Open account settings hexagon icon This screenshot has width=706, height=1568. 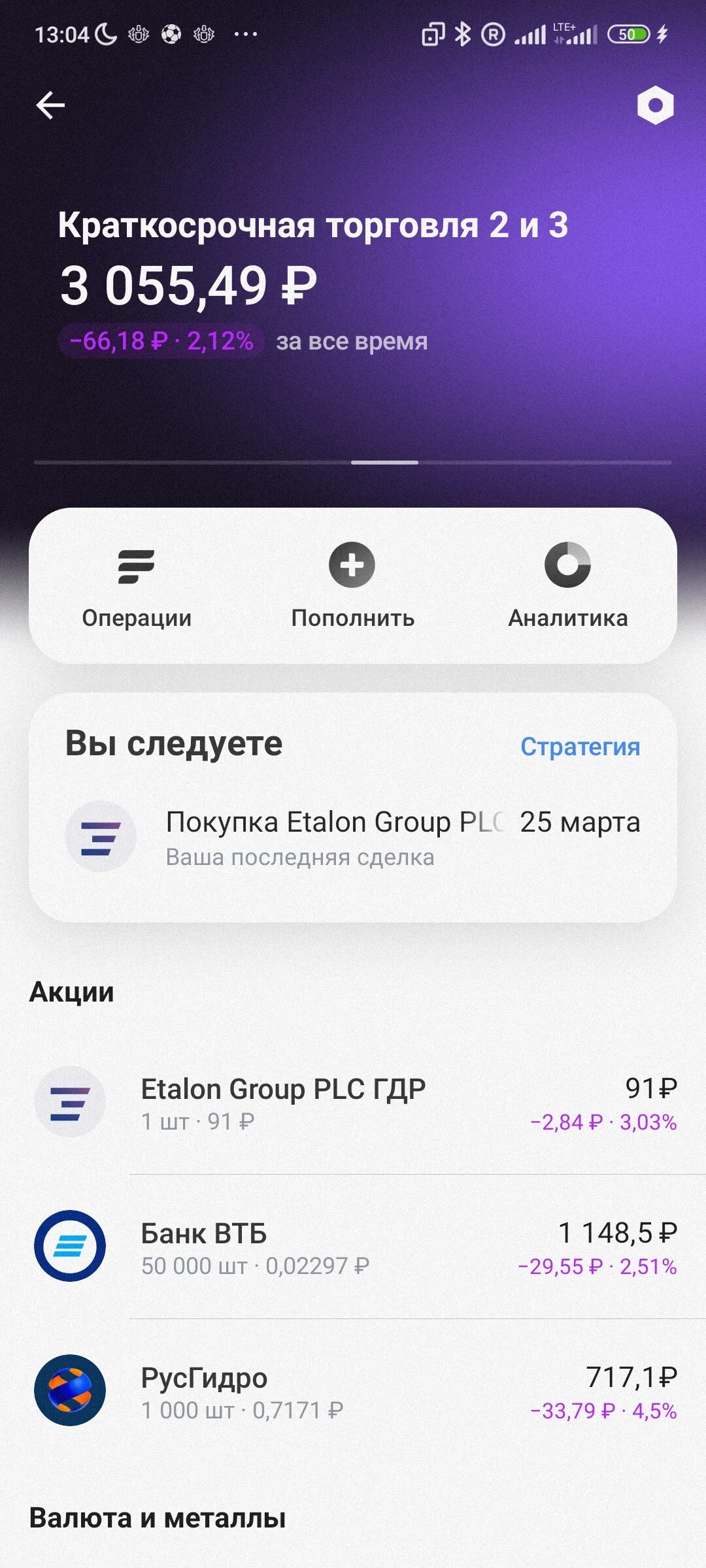(655, 105)
